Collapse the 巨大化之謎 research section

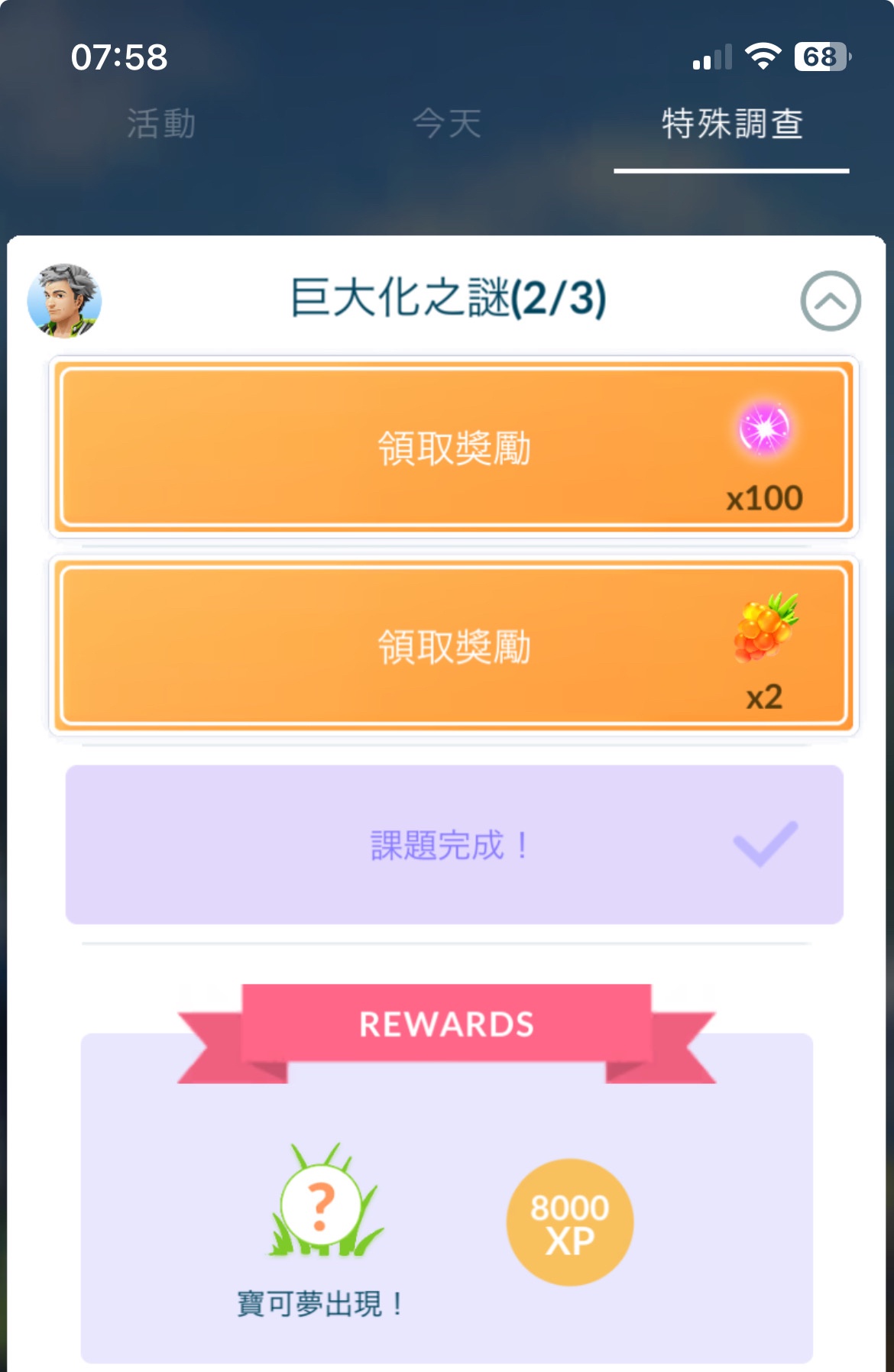(x=830, y=301)
